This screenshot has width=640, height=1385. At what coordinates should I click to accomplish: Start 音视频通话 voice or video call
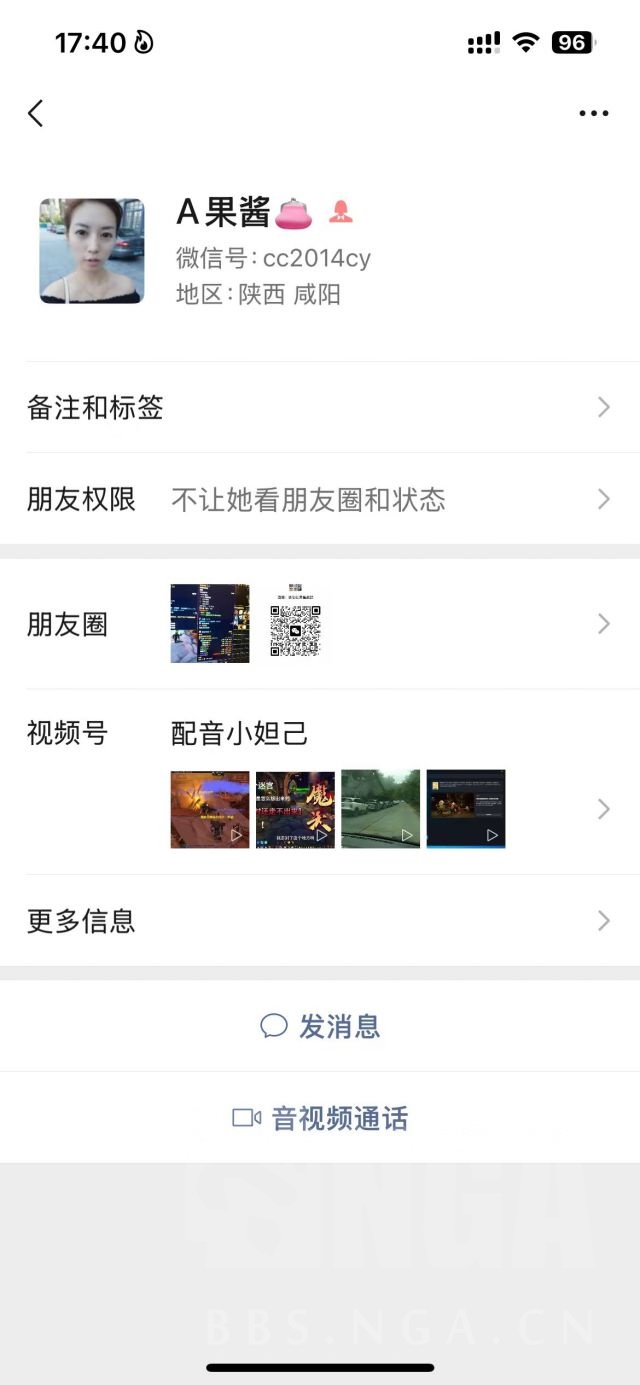[x=320, y=1118]
